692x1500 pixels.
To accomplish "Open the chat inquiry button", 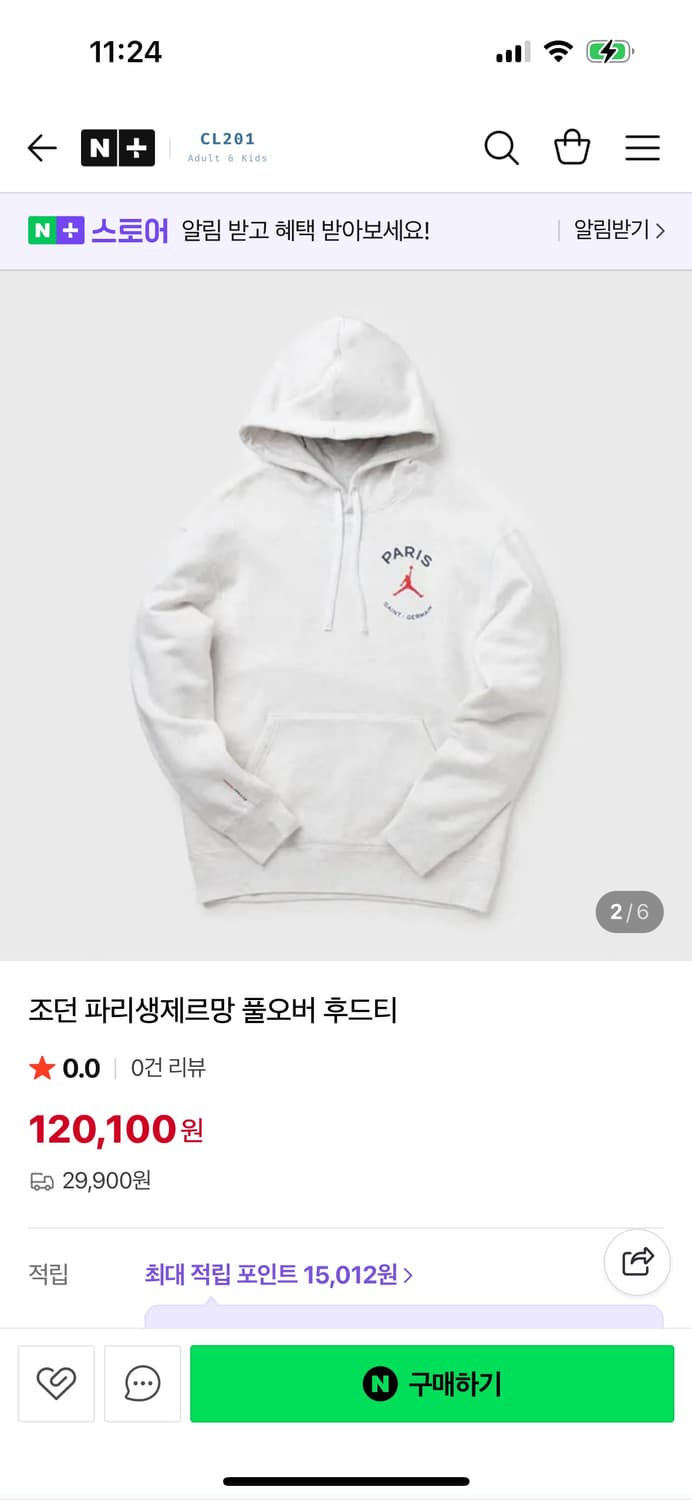I will point(142,1383).
